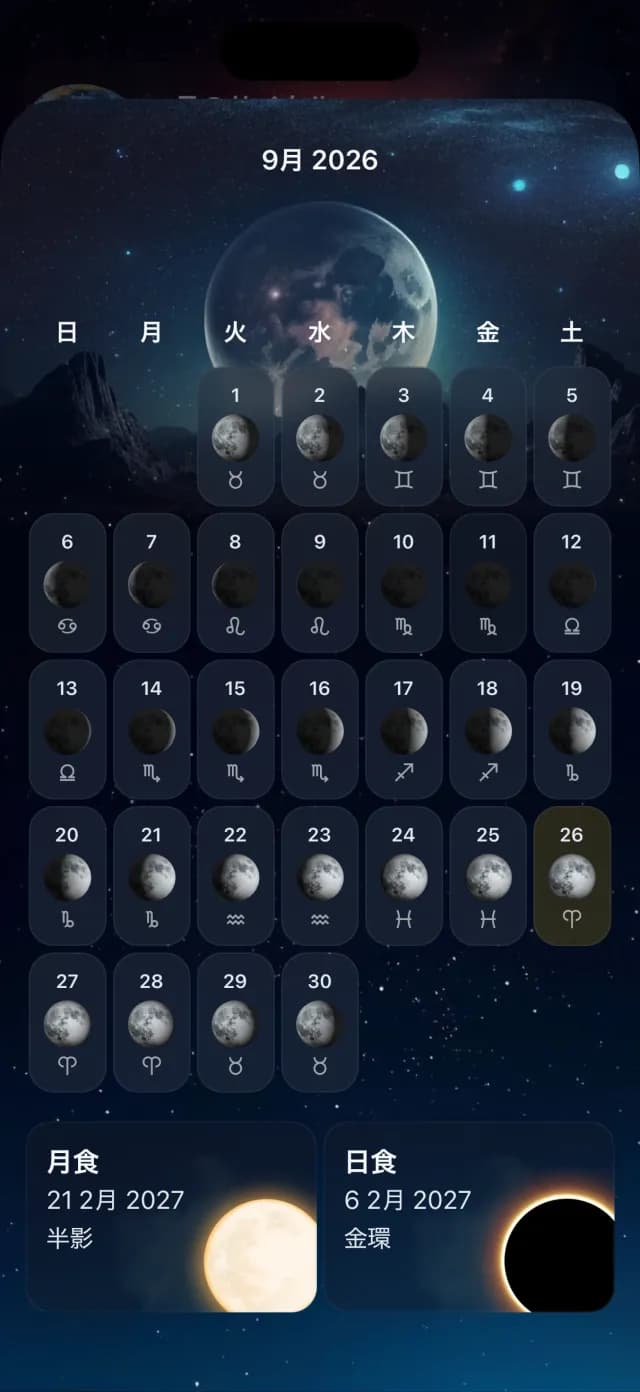Select day 15 in the grid
The height and width of the screenshot is (1392, 640).
click(x=235, y=729)
